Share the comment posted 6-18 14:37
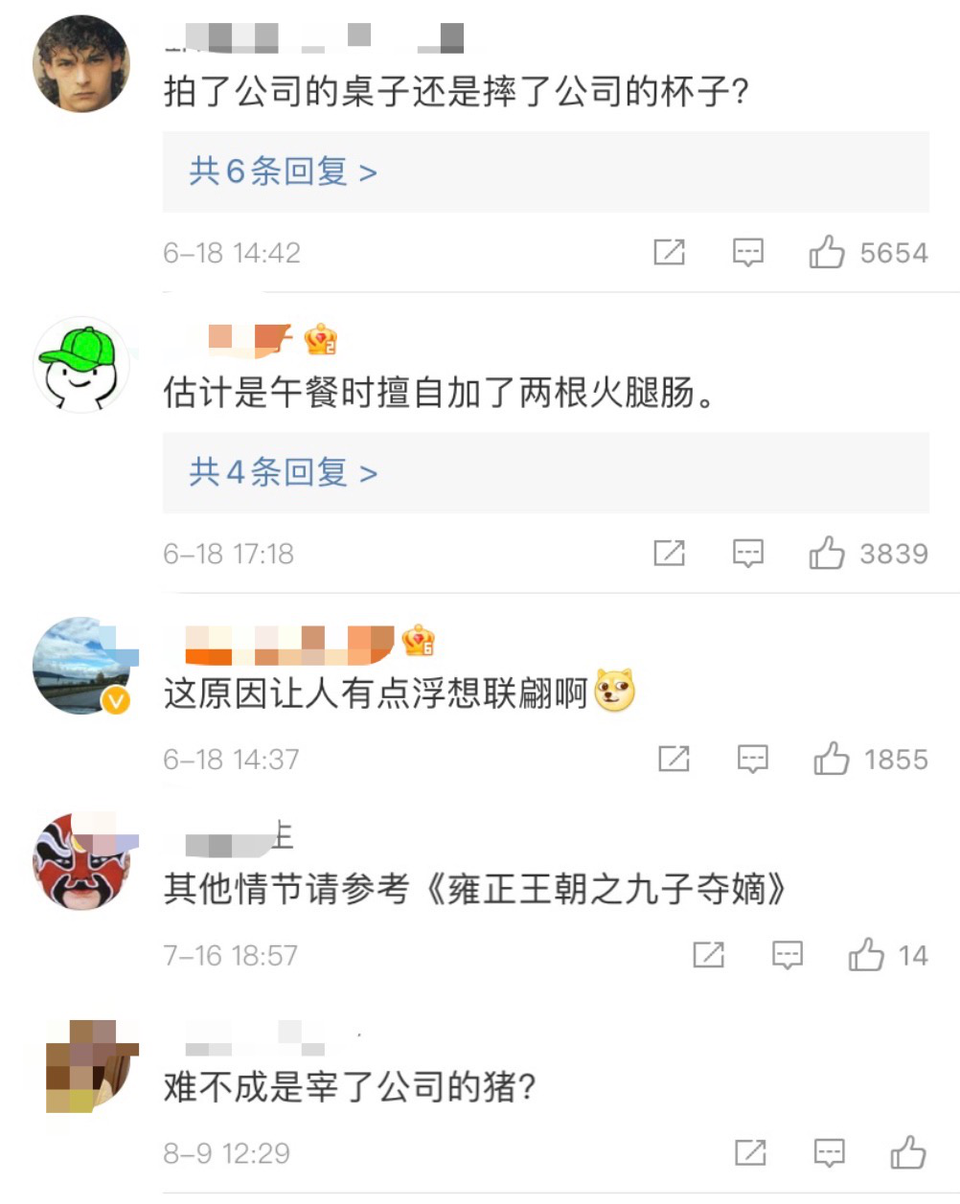This screenshot has height=1204, width=960. coord(674,760)
